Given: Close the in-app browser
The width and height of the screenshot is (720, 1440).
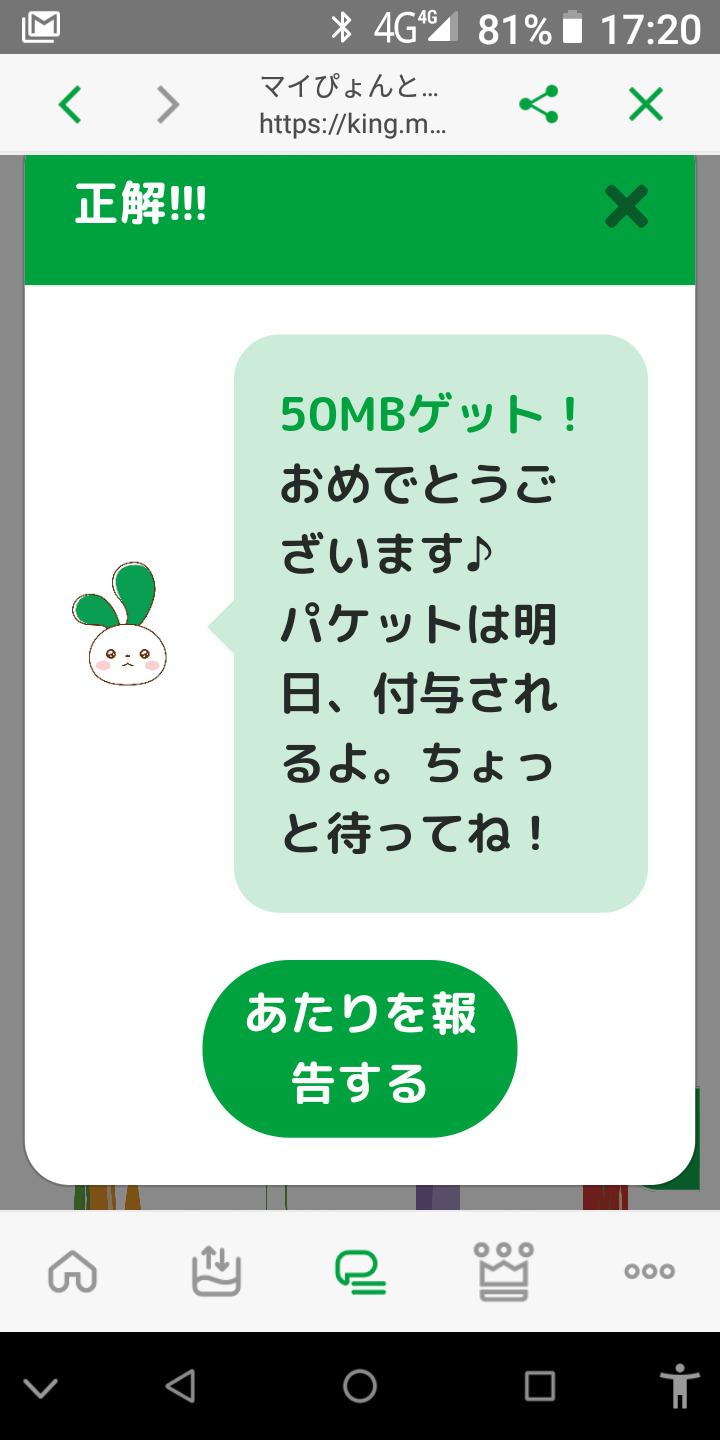Looking at the screenshot, I should [646, 104].
